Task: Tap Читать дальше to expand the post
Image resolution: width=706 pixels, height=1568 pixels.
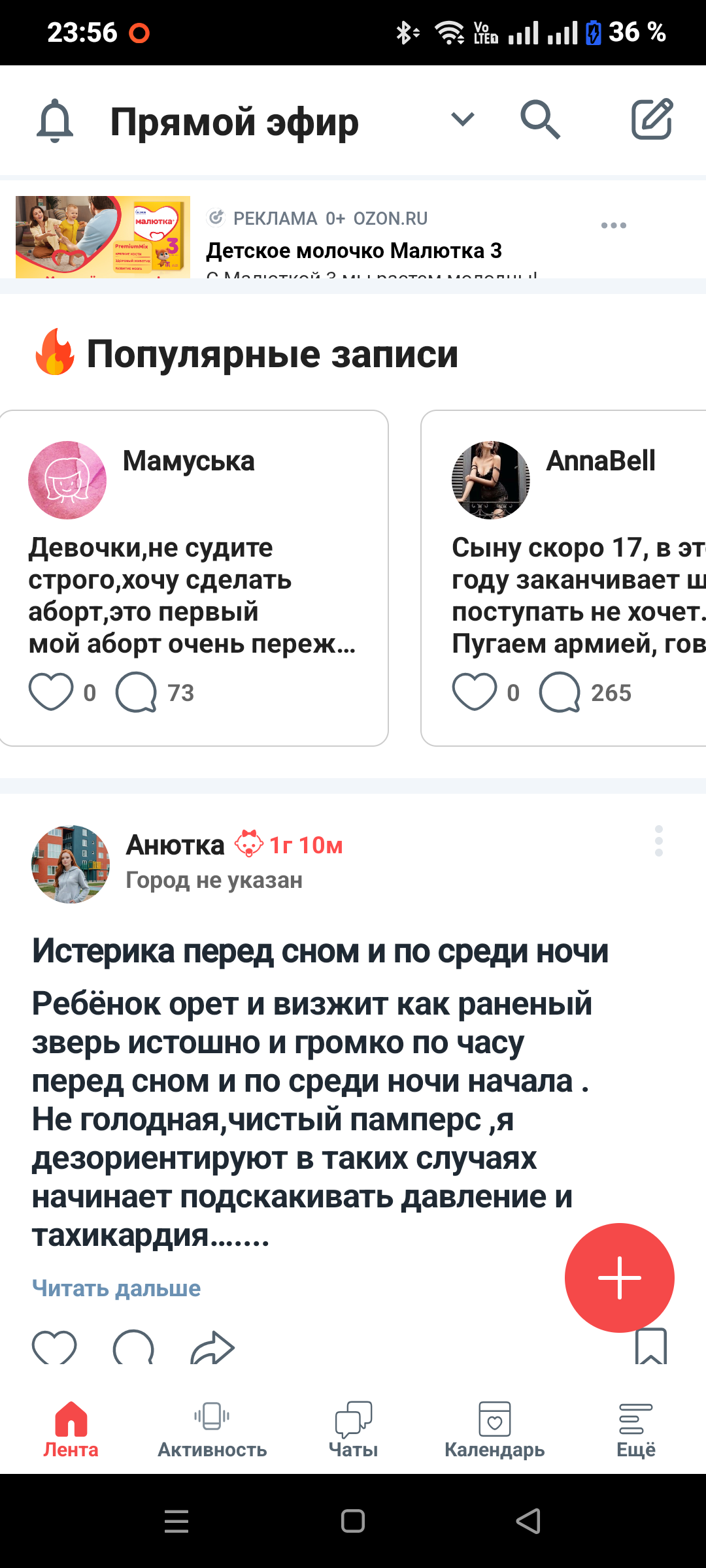Action: coord(116,1288)
